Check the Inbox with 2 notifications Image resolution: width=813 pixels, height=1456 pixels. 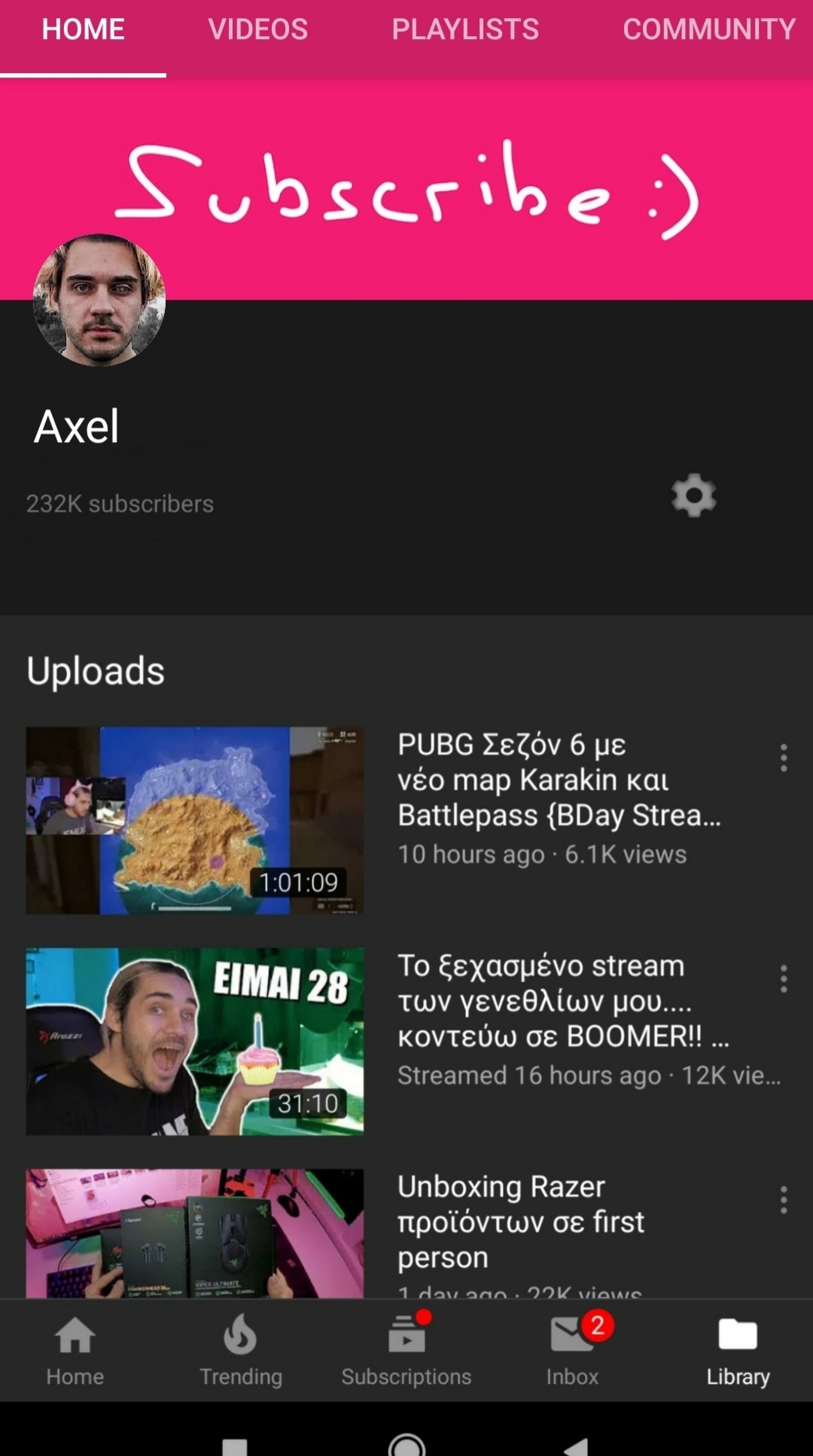coord(573,1351)
